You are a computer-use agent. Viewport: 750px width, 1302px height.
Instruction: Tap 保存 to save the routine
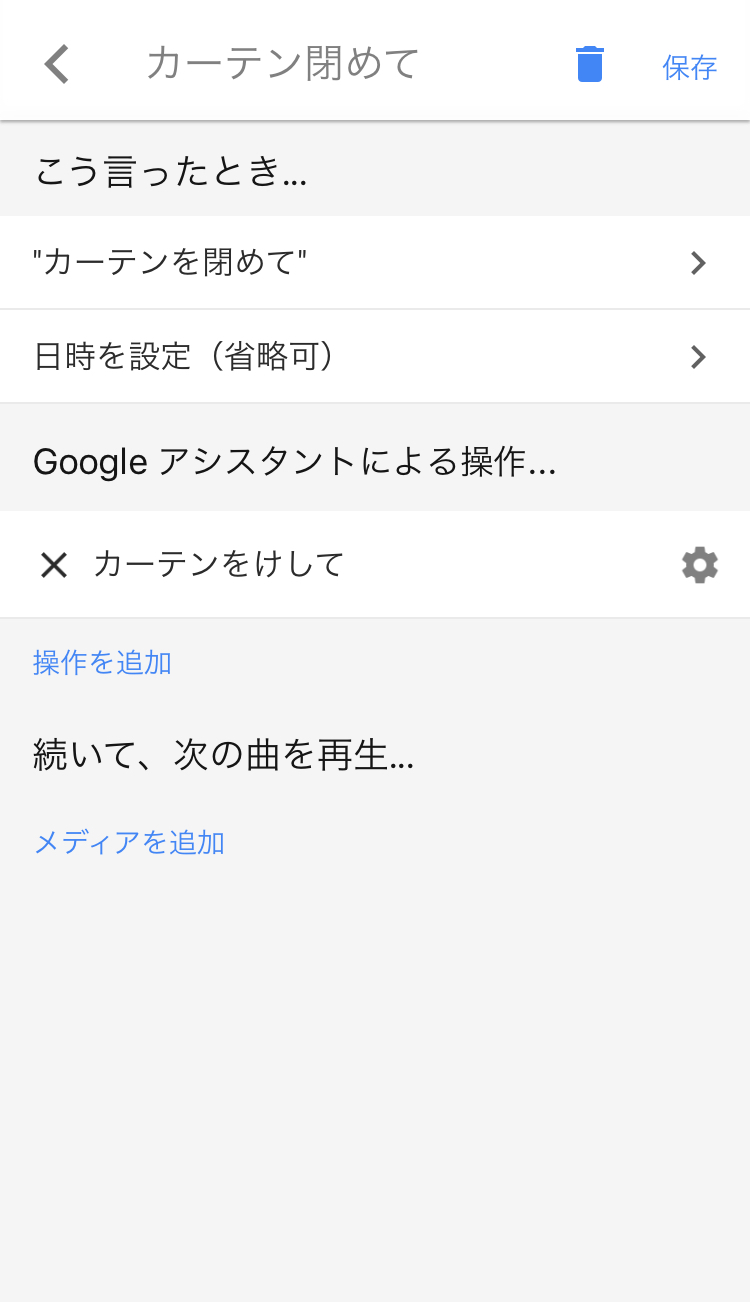pyautogui.click(x=690, y=67)
